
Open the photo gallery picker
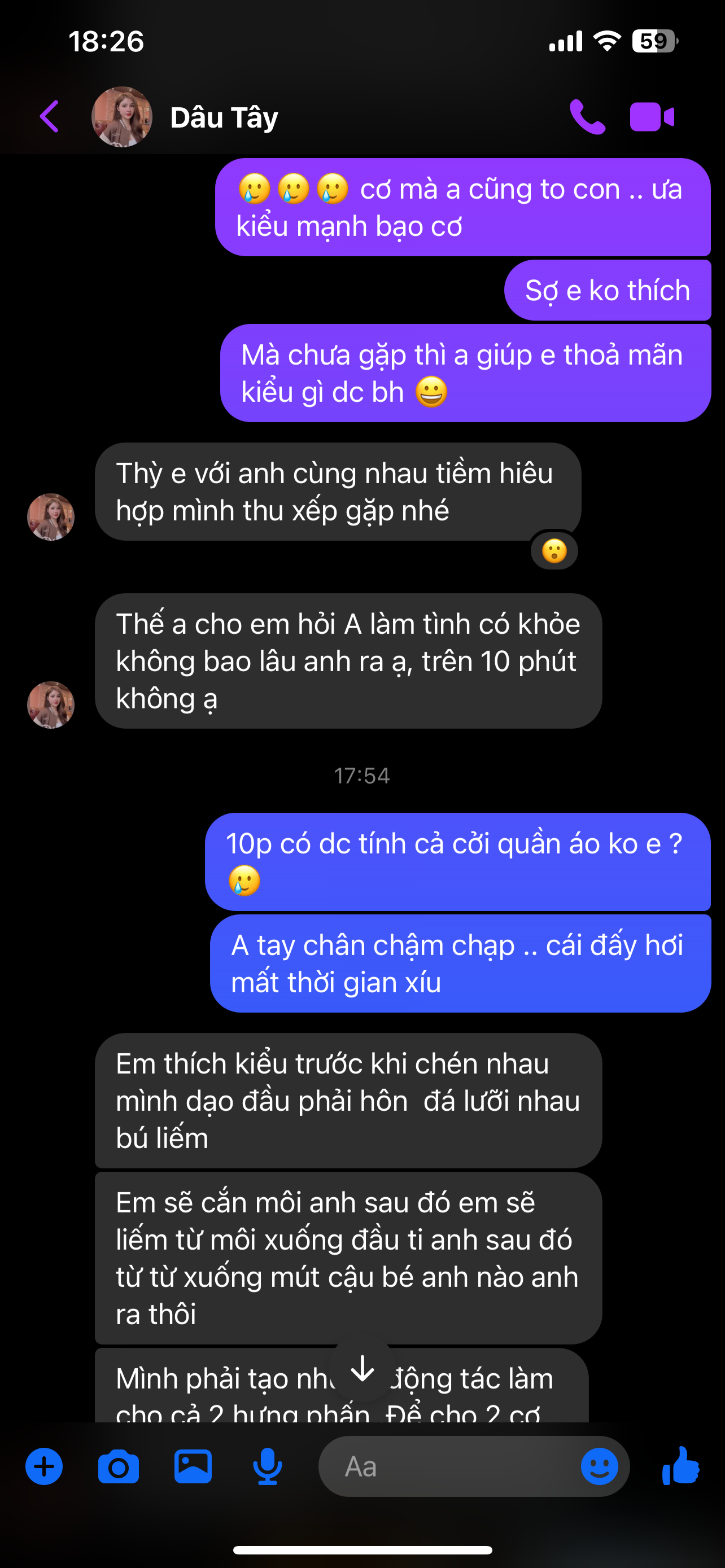(193, 1467)
